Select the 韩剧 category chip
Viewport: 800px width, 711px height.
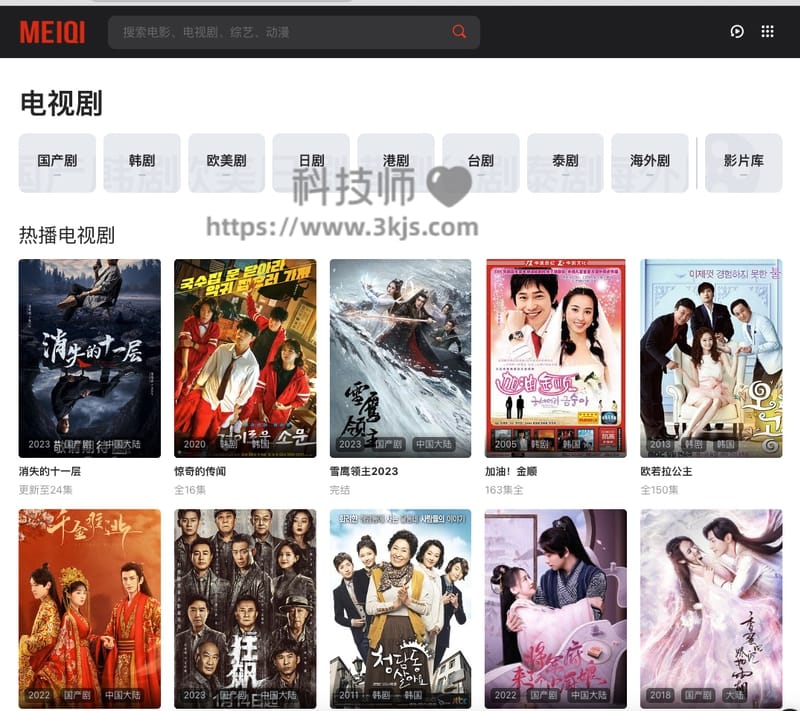pos(142,161)
